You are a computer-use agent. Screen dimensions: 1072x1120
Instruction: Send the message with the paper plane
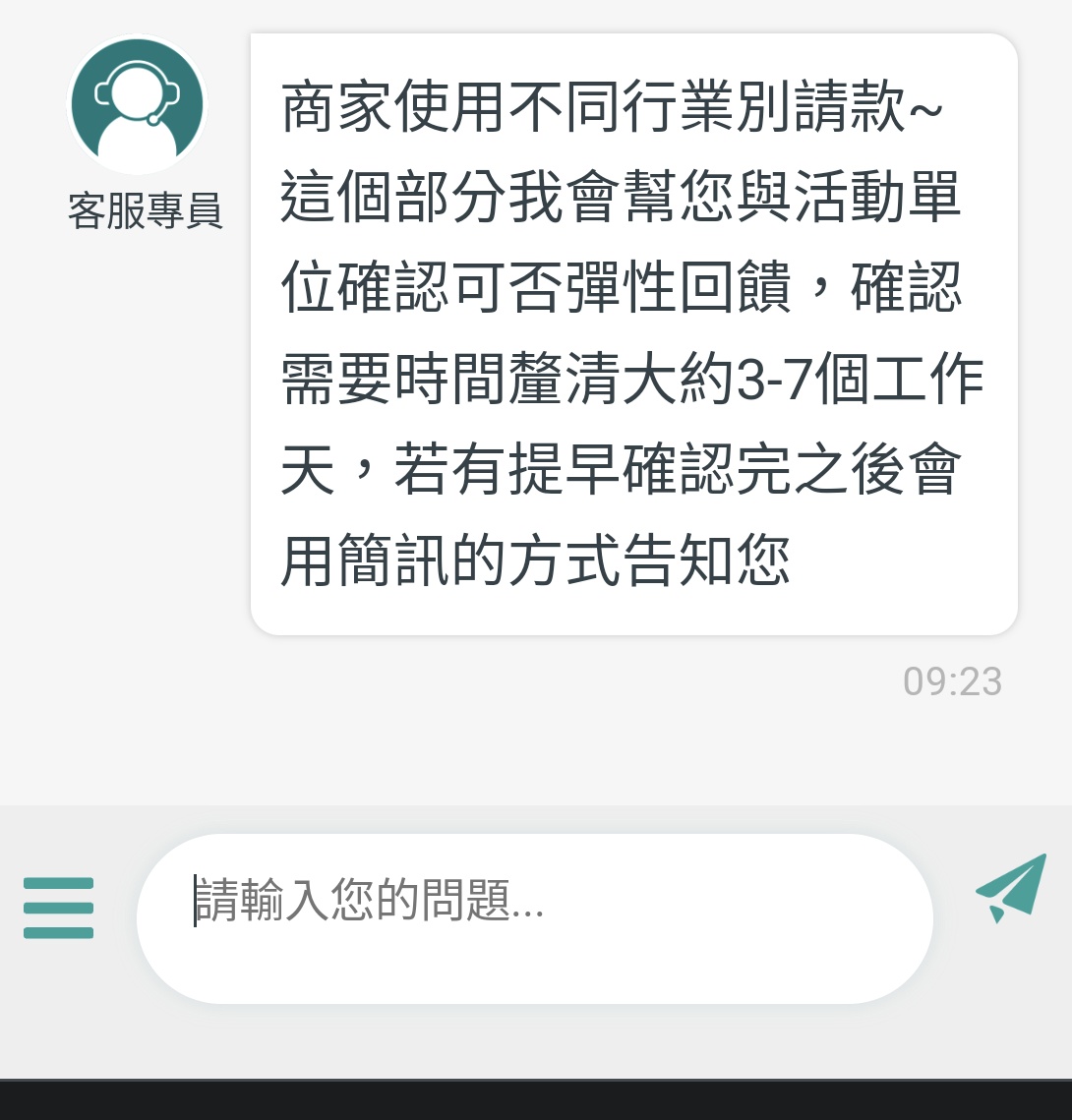pyautogui.click(x=1010, y=887)
